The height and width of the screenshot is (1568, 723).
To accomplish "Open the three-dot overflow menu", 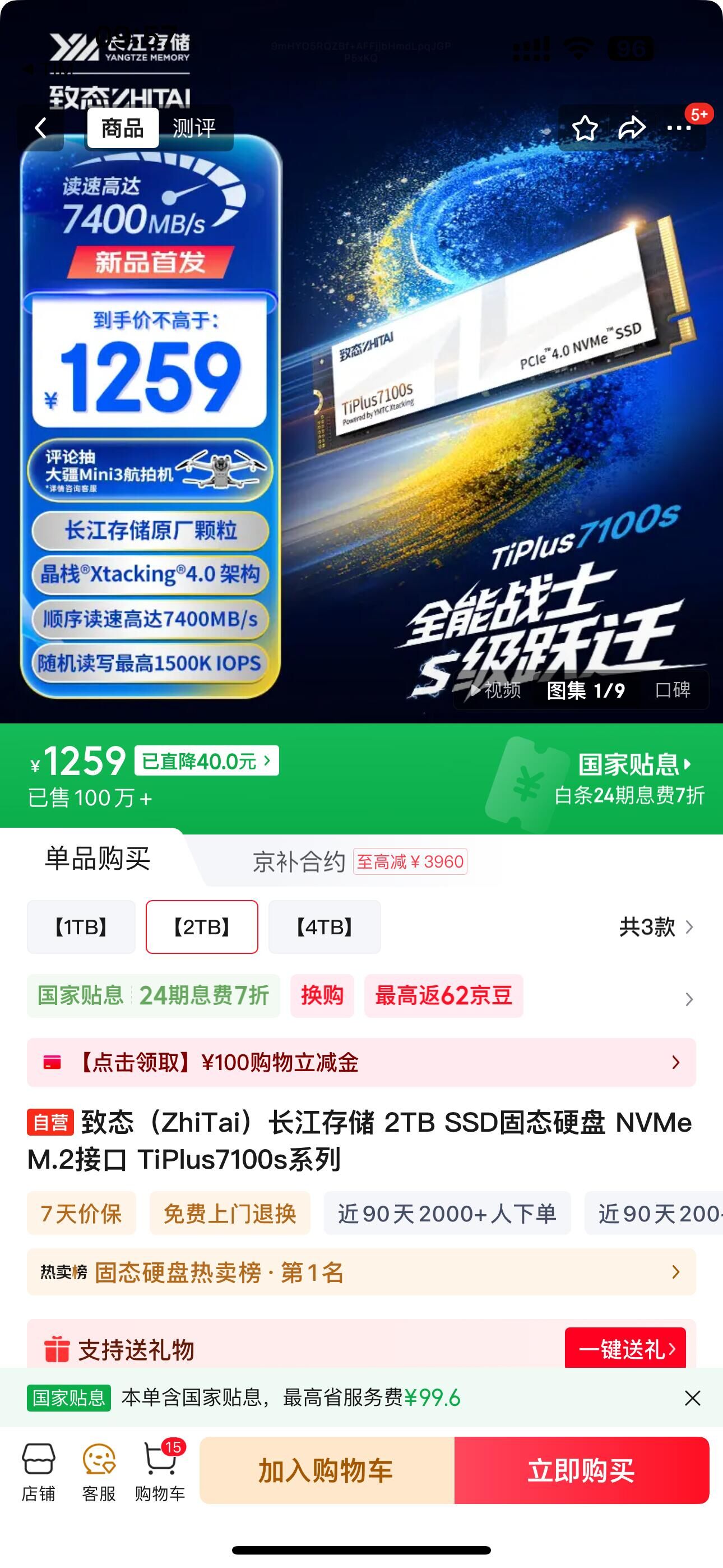I will [678, 128].
